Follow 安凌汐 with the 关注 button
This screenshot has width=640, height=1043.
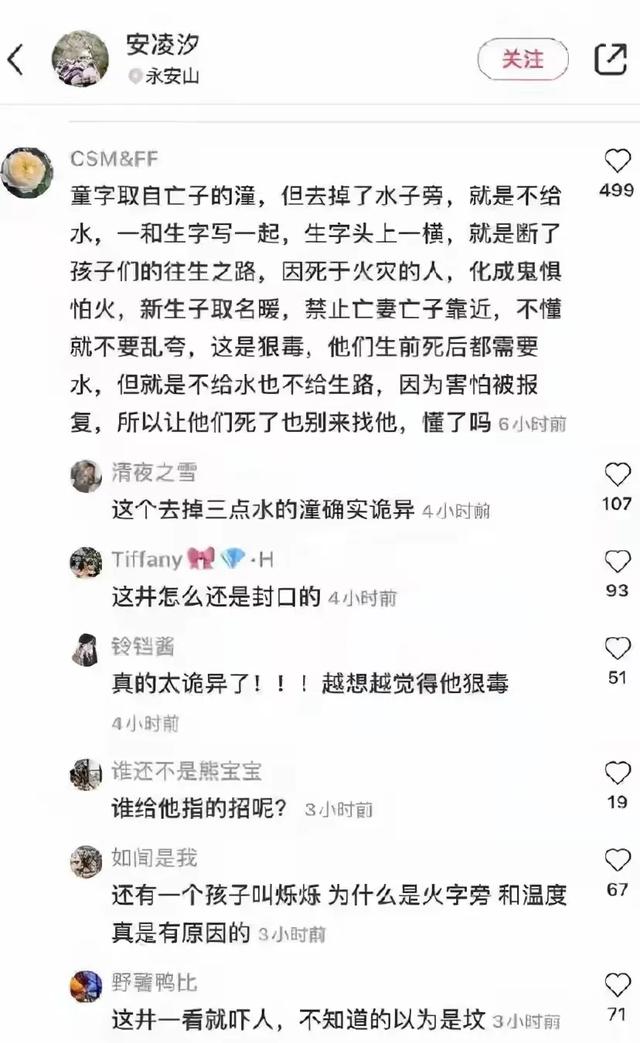click(x=522, y=60)
